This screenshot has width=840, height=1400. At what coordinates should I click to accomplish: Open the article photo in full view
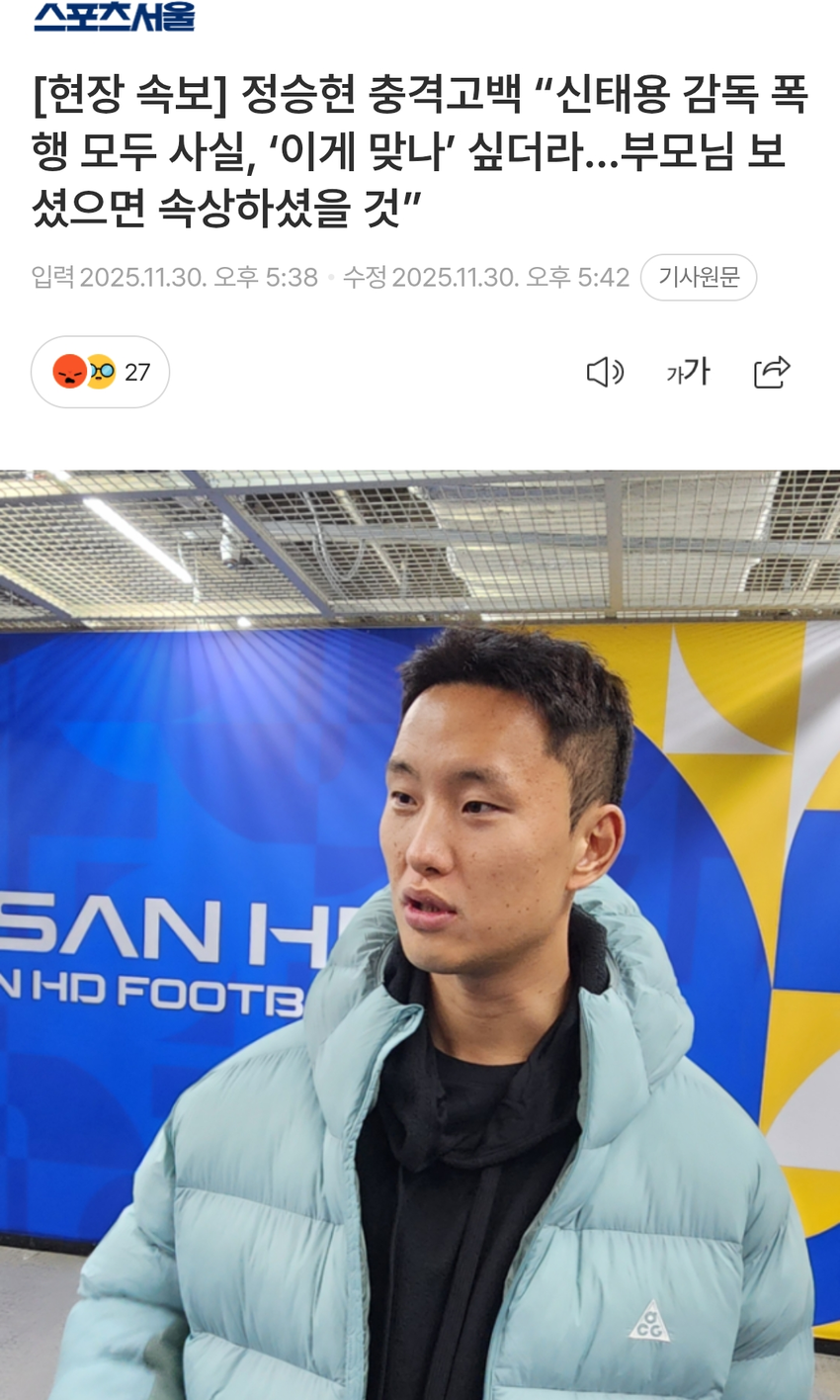[x=420, y=934]
